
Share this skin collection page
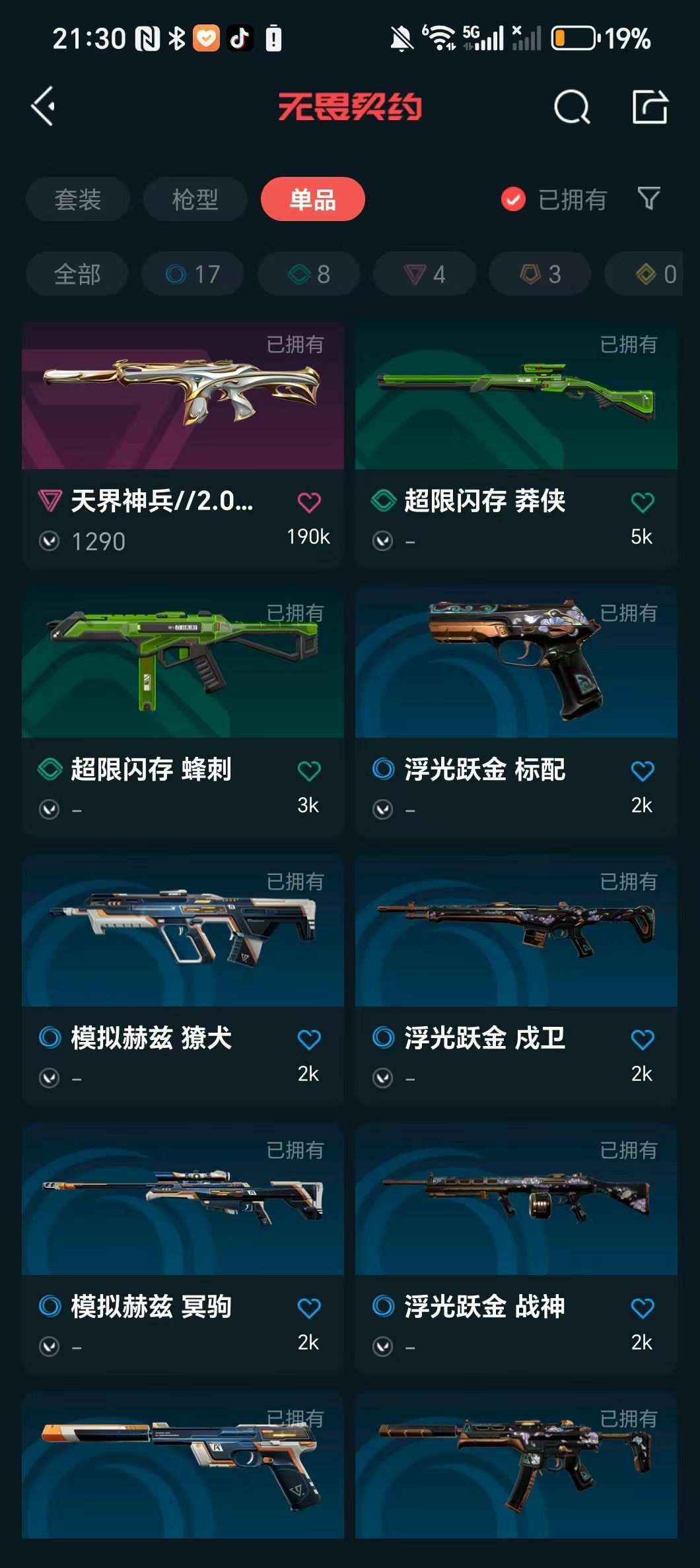click(x=650, y=106)
